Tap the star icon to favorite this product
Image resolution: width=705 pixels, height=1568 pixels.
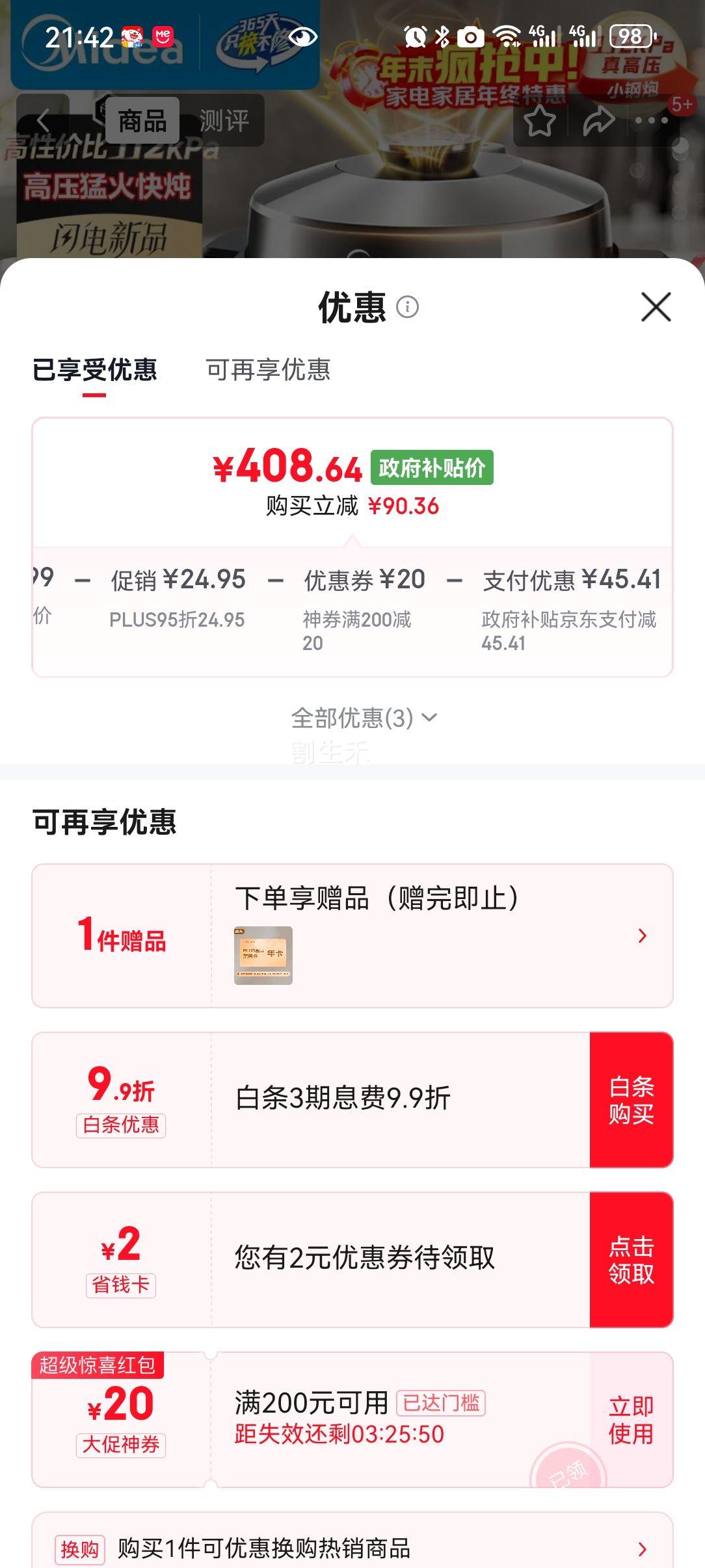point(539,119)
